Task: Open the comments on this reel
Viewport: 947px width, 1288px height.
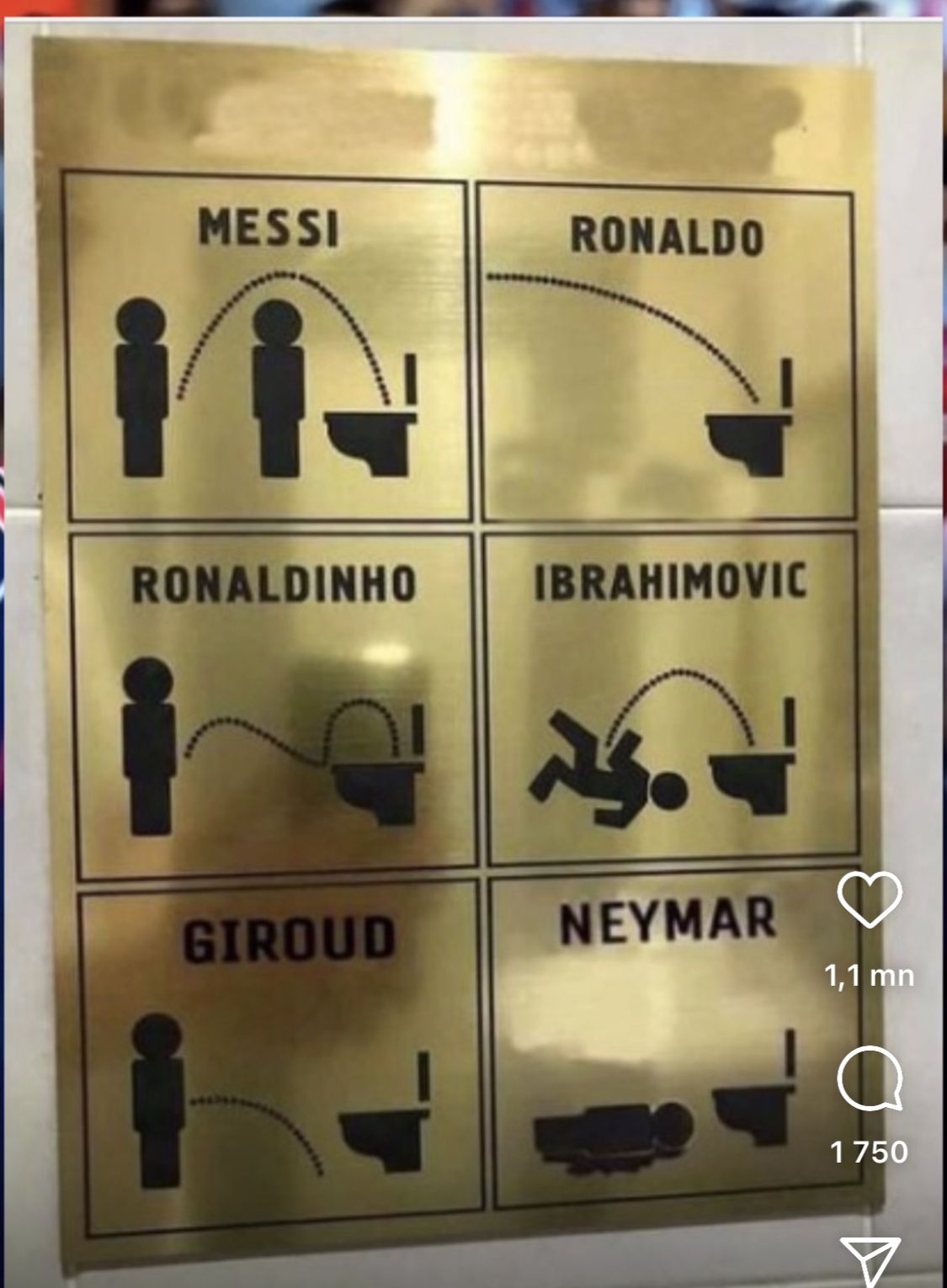Action: pos(870,1079)
